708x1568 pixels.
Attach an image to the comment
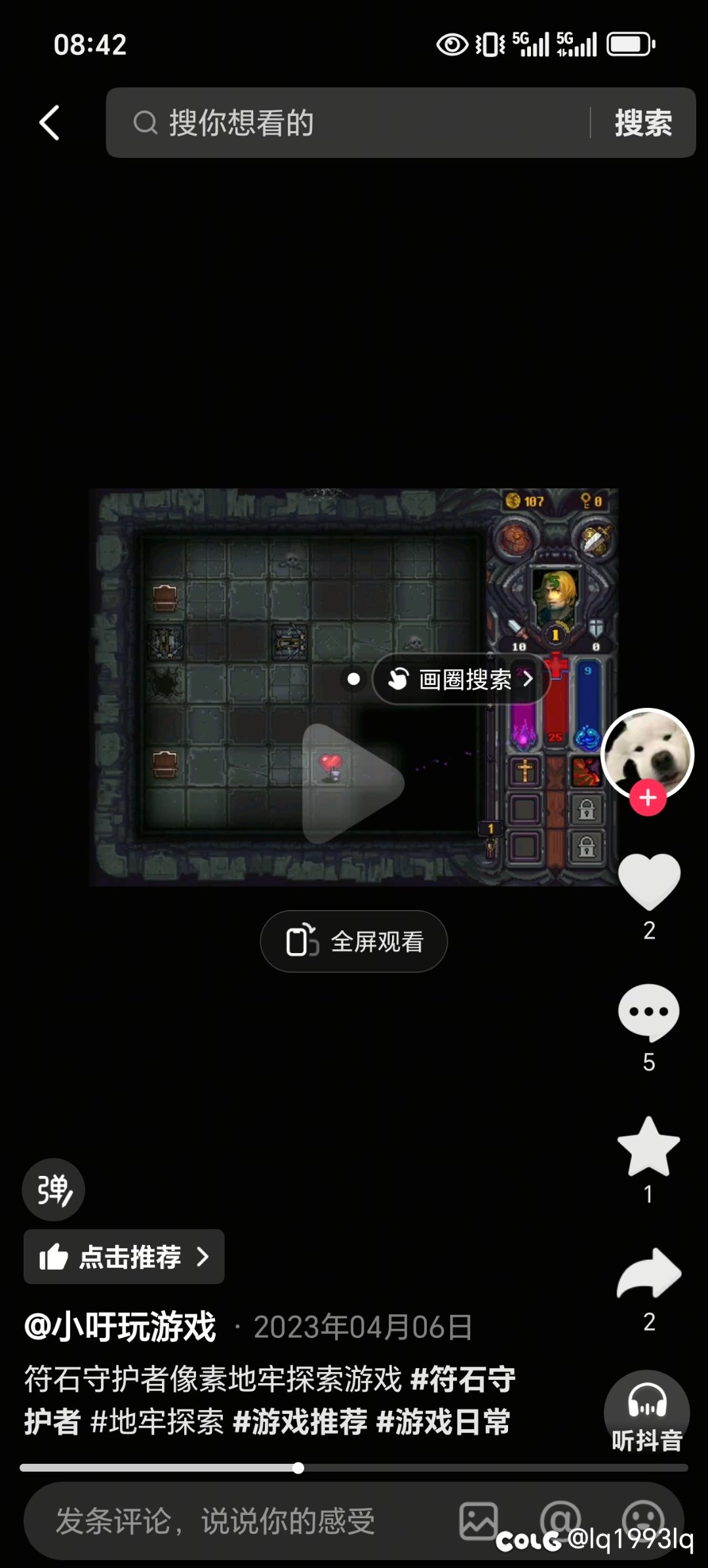479,1521
